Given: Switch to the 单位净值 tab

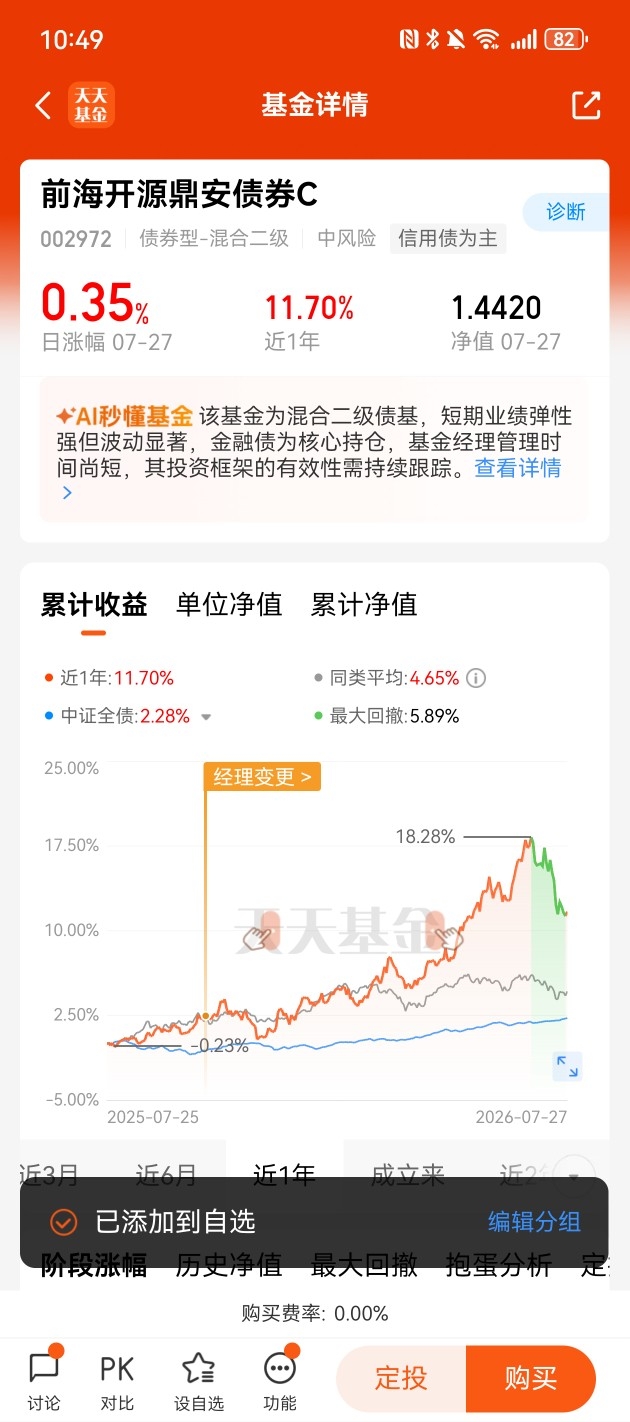Looking at the screenshot, I should pyautogui.click(x=229, y=604).
